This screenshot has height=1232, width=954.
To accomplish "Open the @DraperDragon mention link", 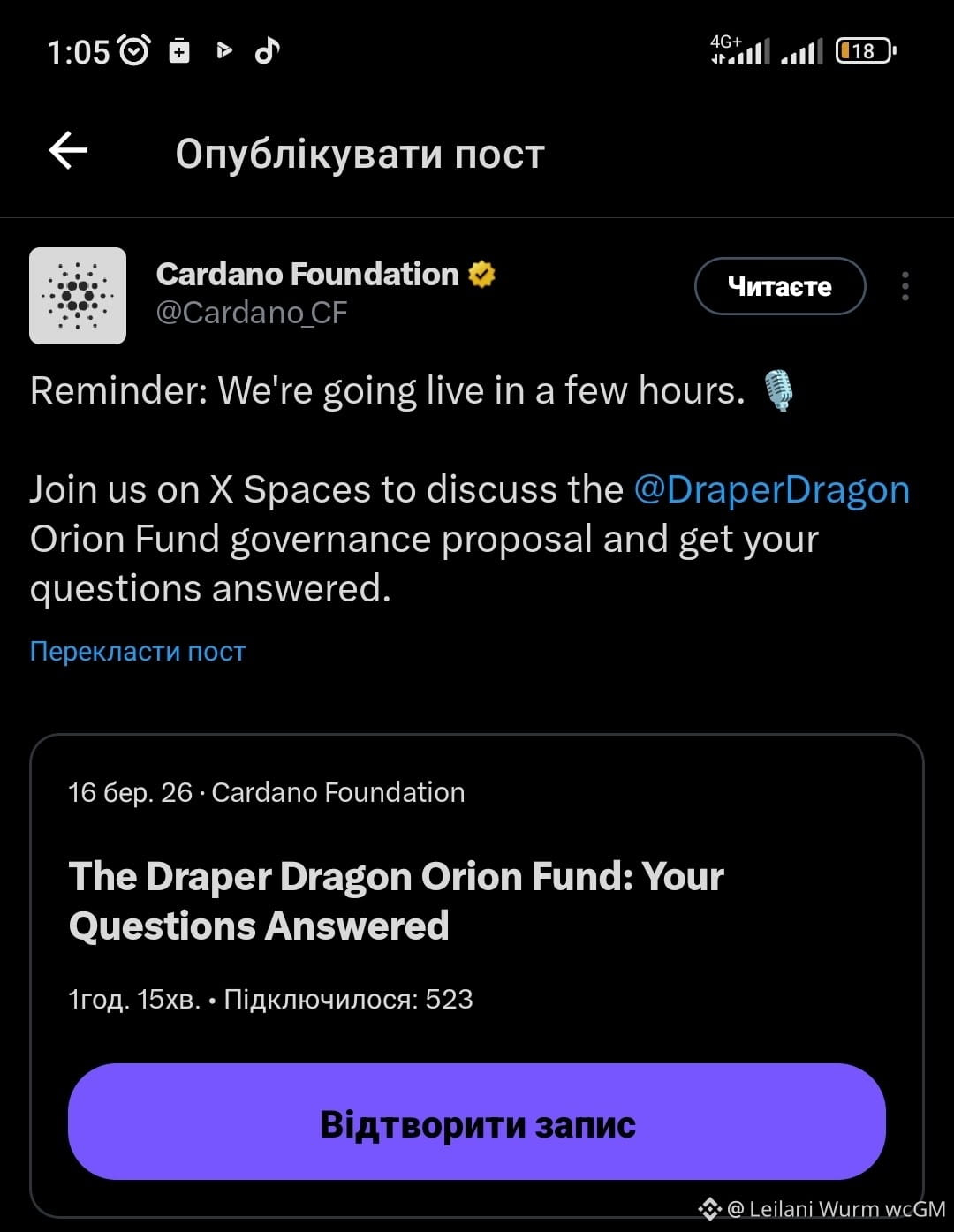I will pyautogui.click(x=771, y=489).
